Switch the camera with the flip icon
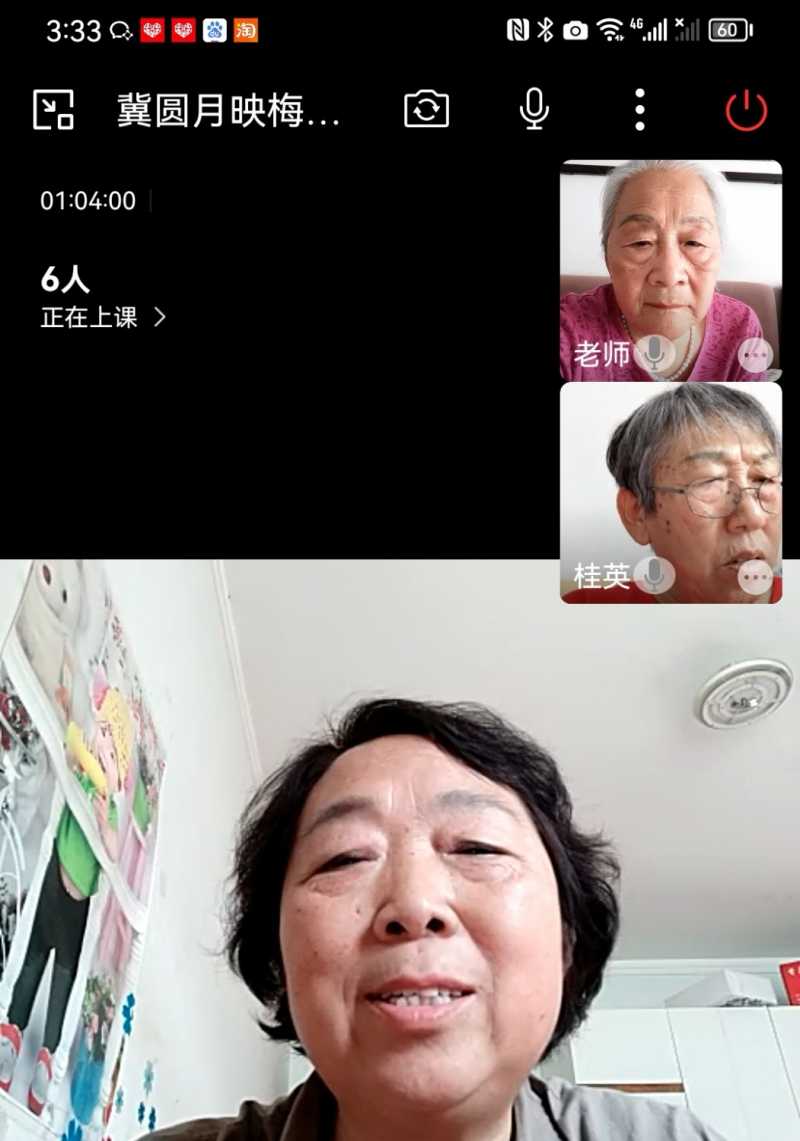Image resolution: width=800 pixels, height=1141 pixels. (x=428, y=111)
